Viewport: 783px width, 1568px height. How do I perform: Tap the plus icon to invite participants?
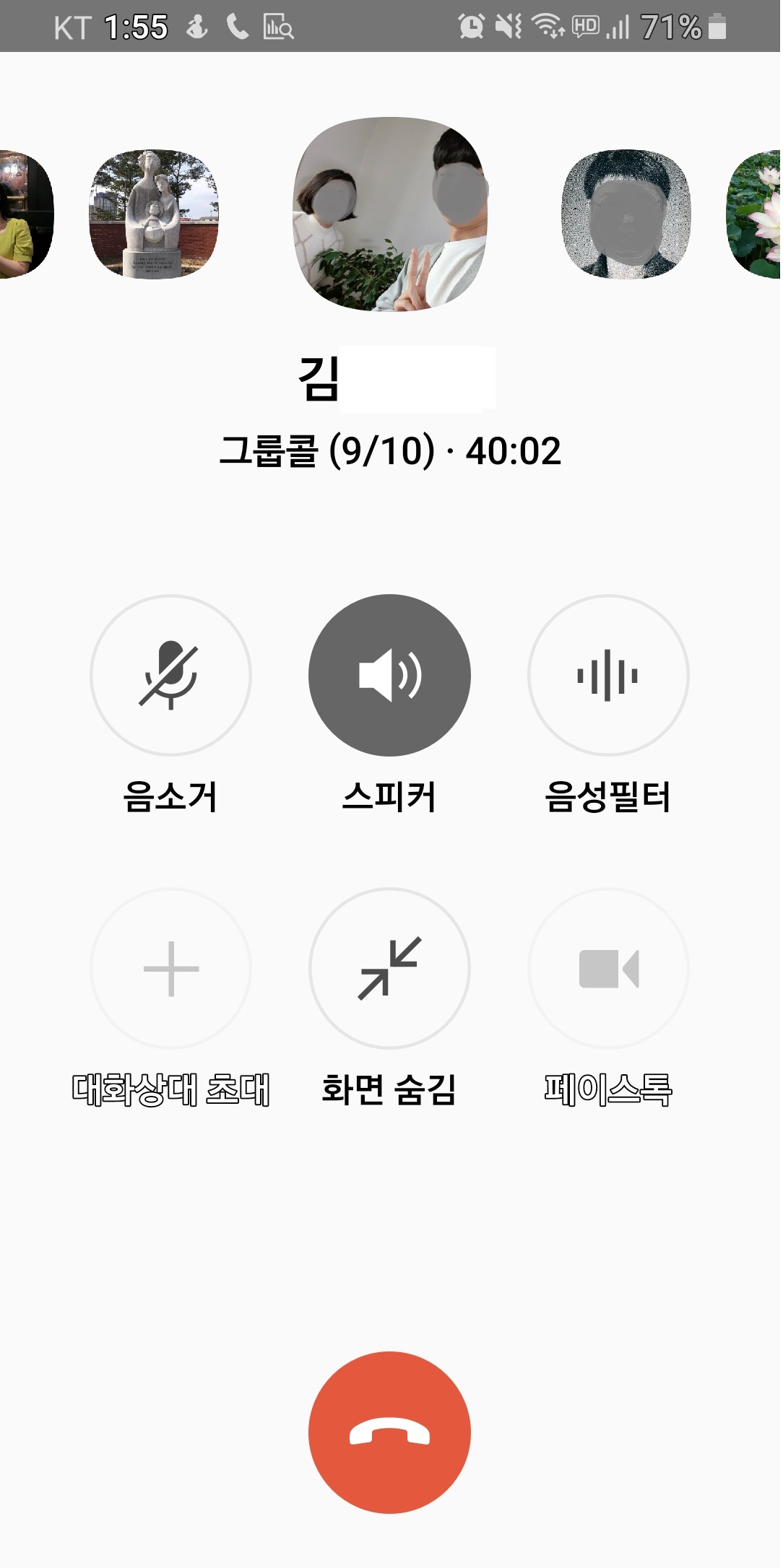(170, 970)
